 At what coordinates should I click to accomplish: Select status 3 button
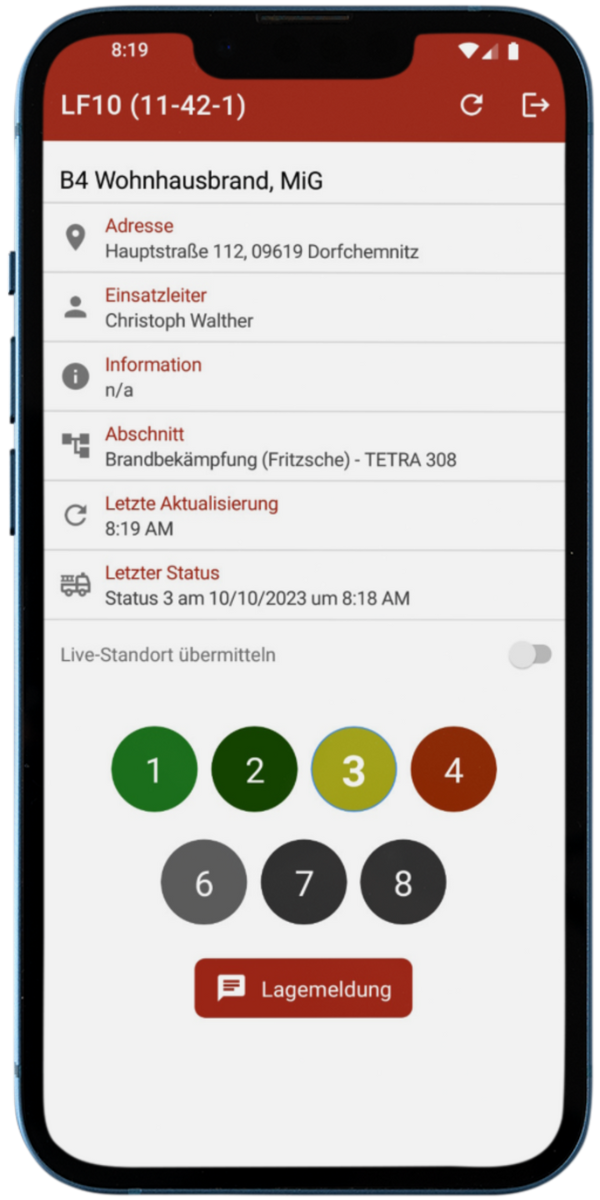(354, 770)
